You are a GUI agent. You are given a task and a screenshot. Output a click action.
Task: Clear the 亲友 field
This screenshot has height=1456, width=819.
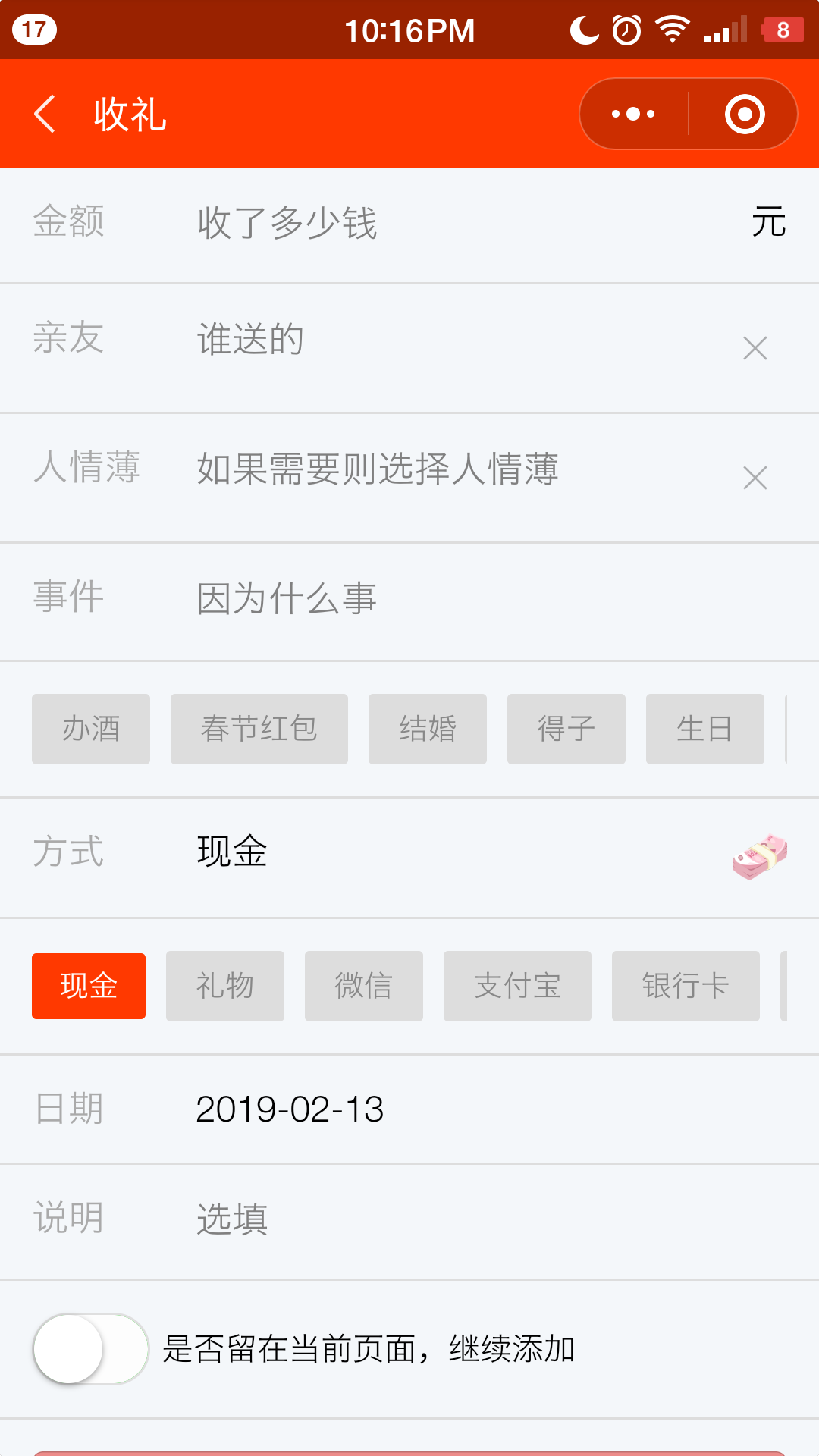point(755,348)
